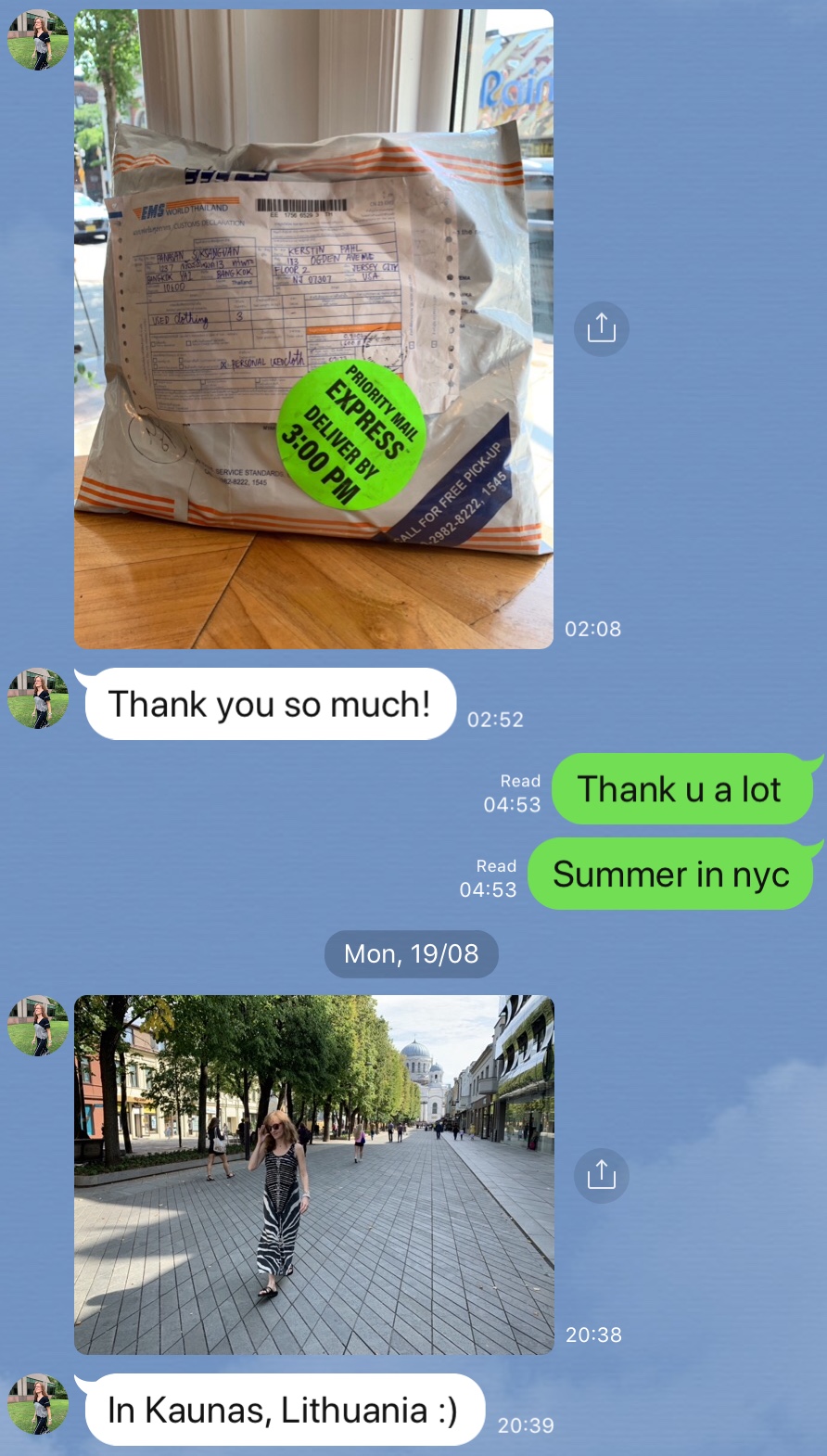Image resolution: width=827 pixels, height=1456 pixels.
Task: Share the package photo sent at 02:08
Action: tap(601, 328)
